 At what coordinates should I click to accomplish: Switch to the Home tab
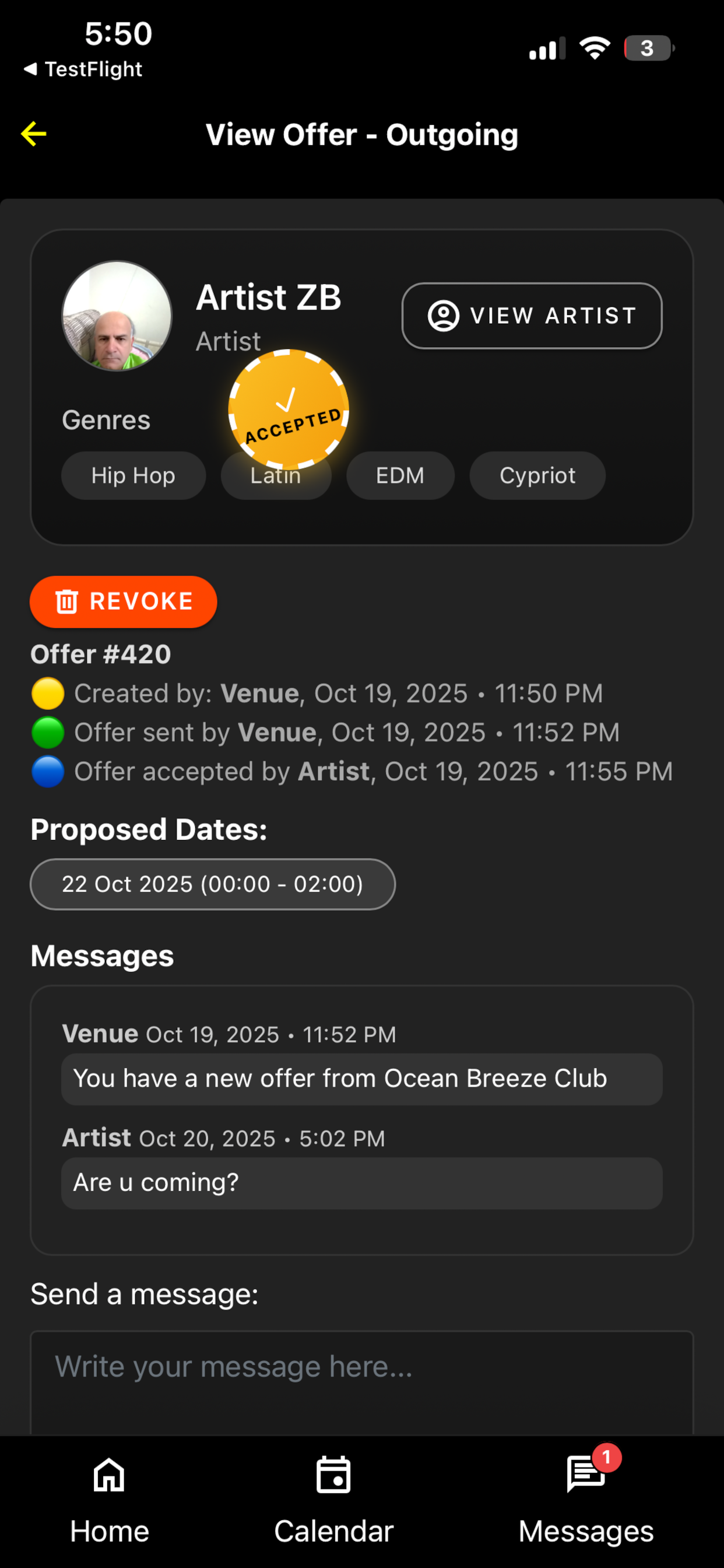(110, 1500)
